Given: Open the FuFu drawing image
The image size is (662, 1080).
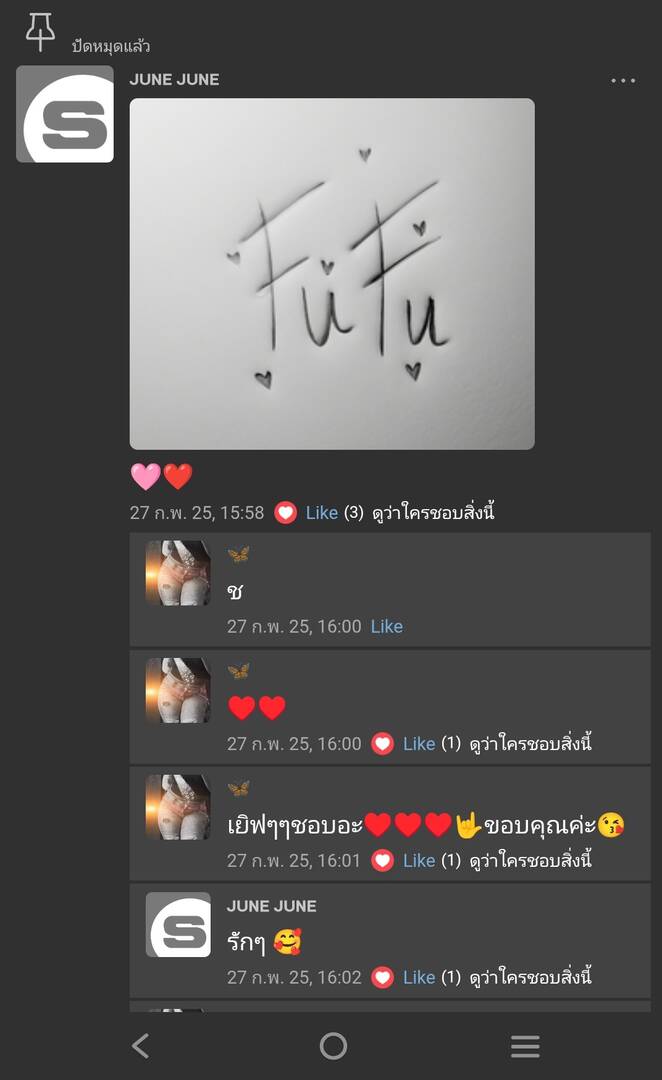Looking at the screenshot, I should click(x=332, y=273).
